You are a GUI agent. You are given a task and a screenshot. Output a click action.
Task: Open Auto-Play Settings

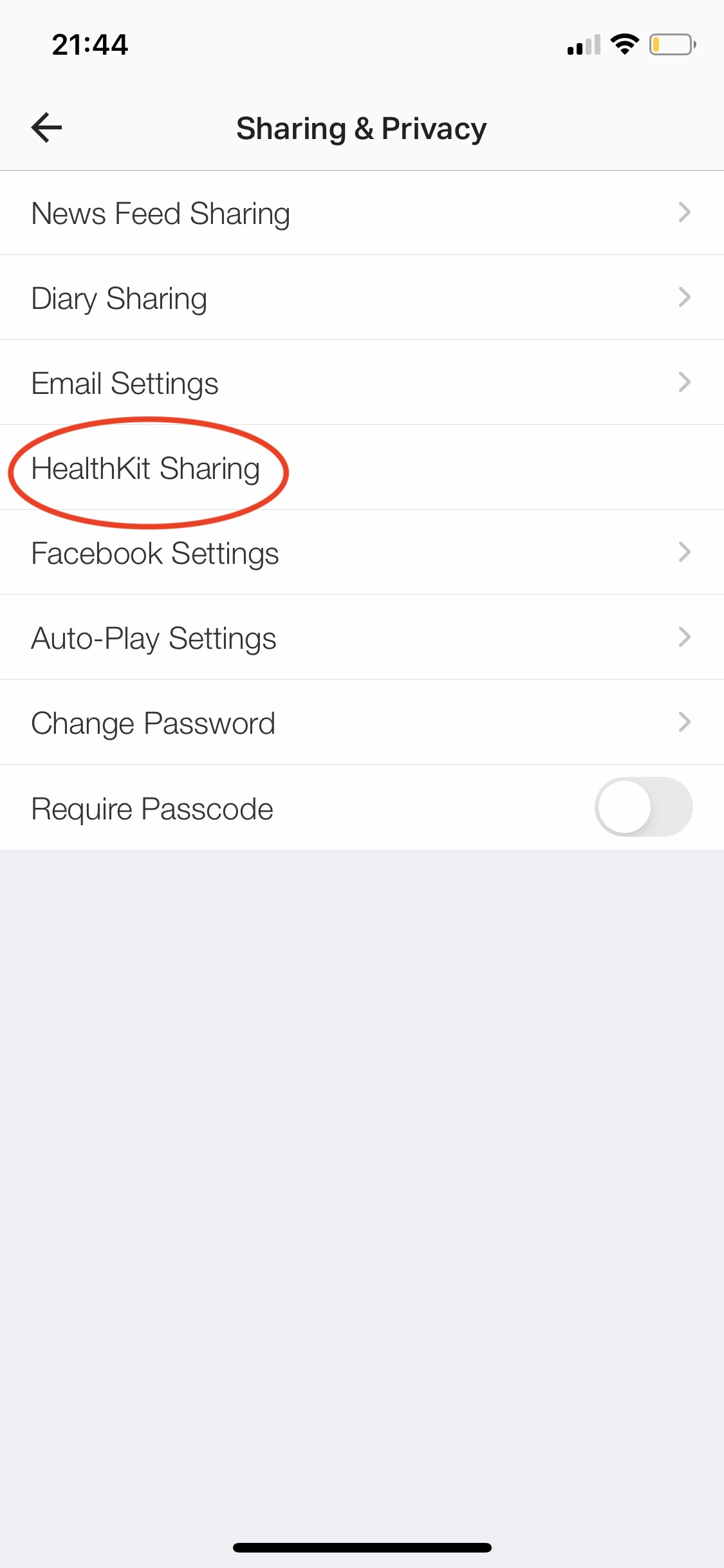click(x=362, y=638)
